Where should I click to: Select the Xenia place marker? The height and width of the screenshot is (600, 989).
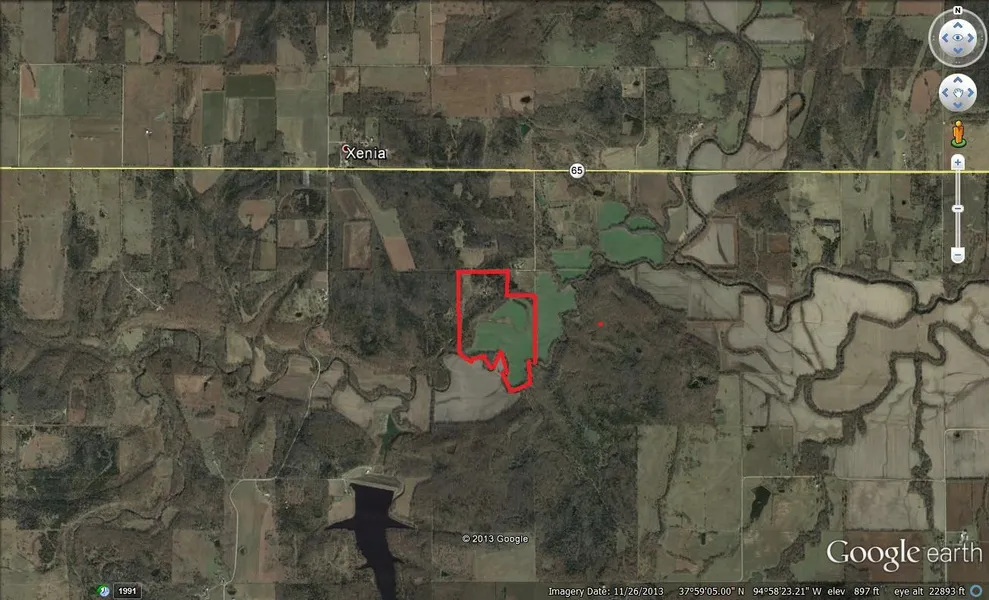[x=346, y=149]
